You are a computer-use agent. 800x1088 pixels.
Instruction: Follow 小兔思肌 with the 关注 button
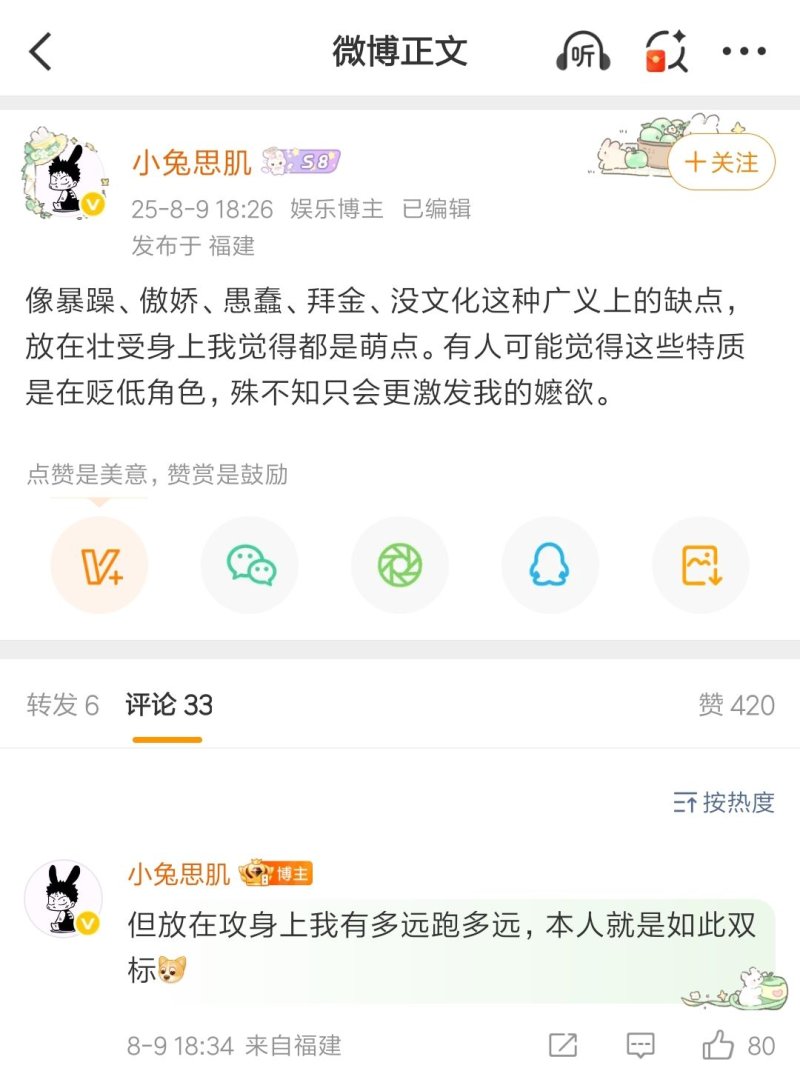(721, 162)
